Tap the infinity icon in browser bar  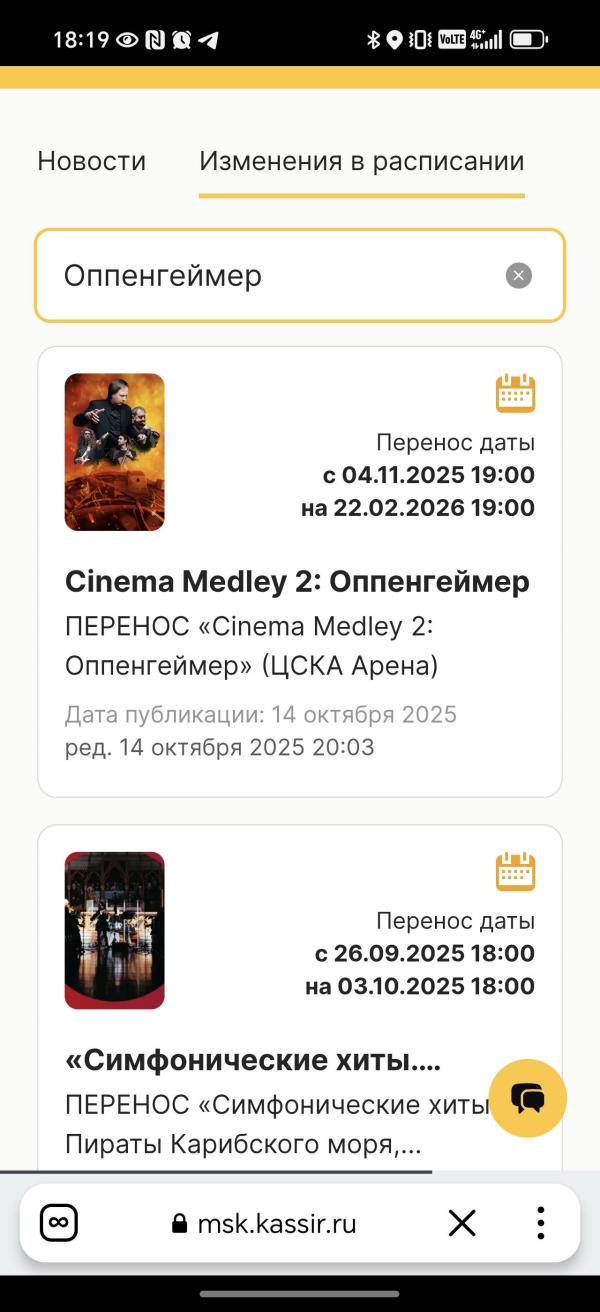[59, 1223]
